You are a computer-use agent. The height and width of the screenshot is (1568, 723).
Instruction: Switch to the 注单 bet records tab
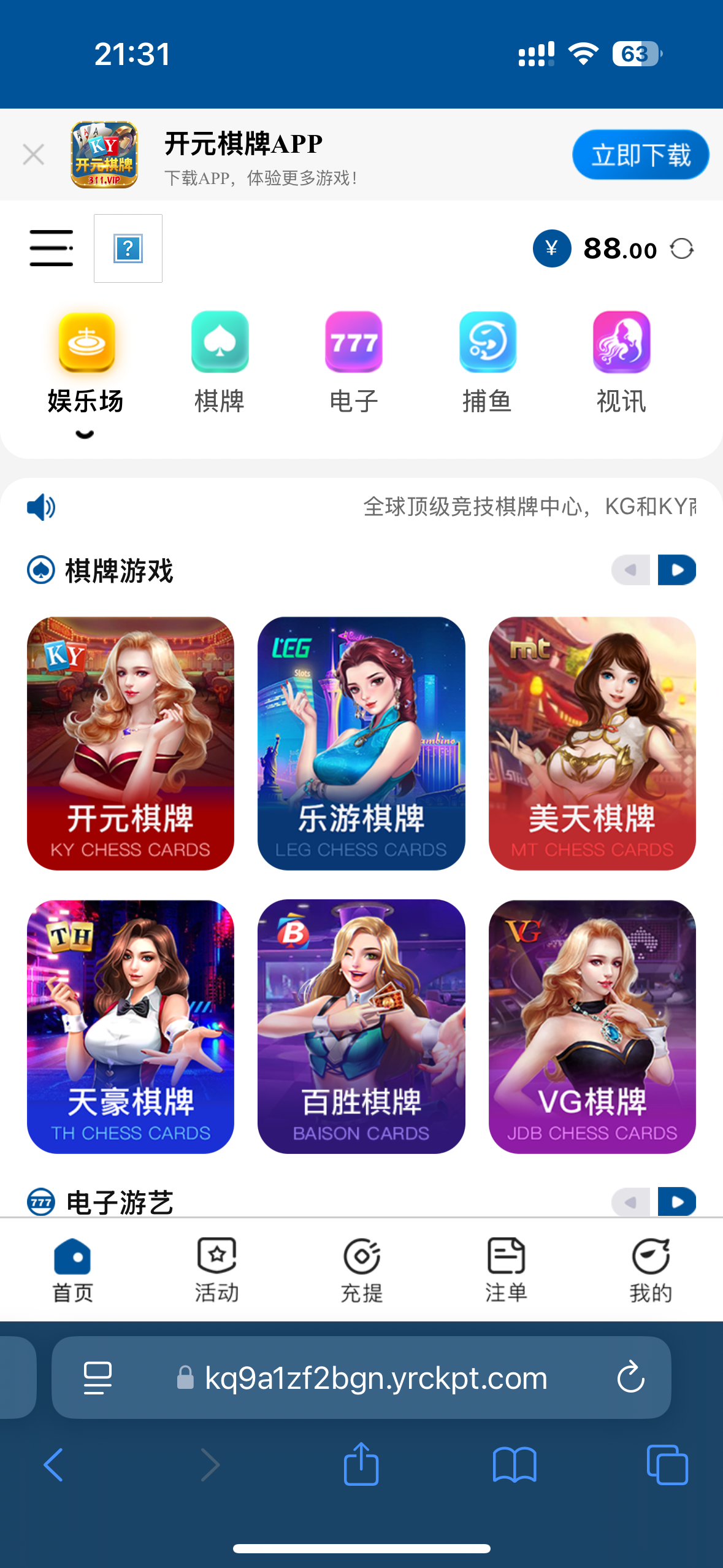click(x=506, y=1269)
